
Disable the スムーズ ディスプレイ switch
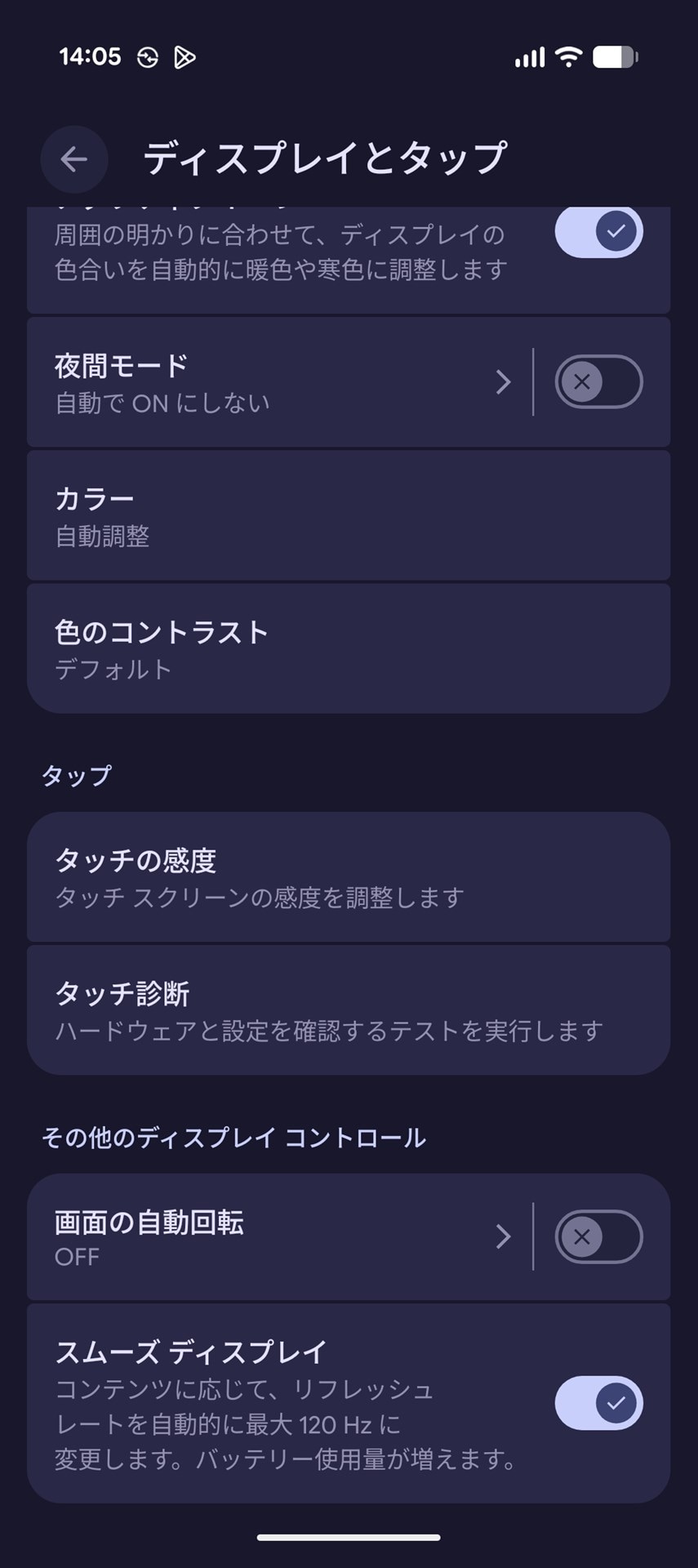point(598,1403)
